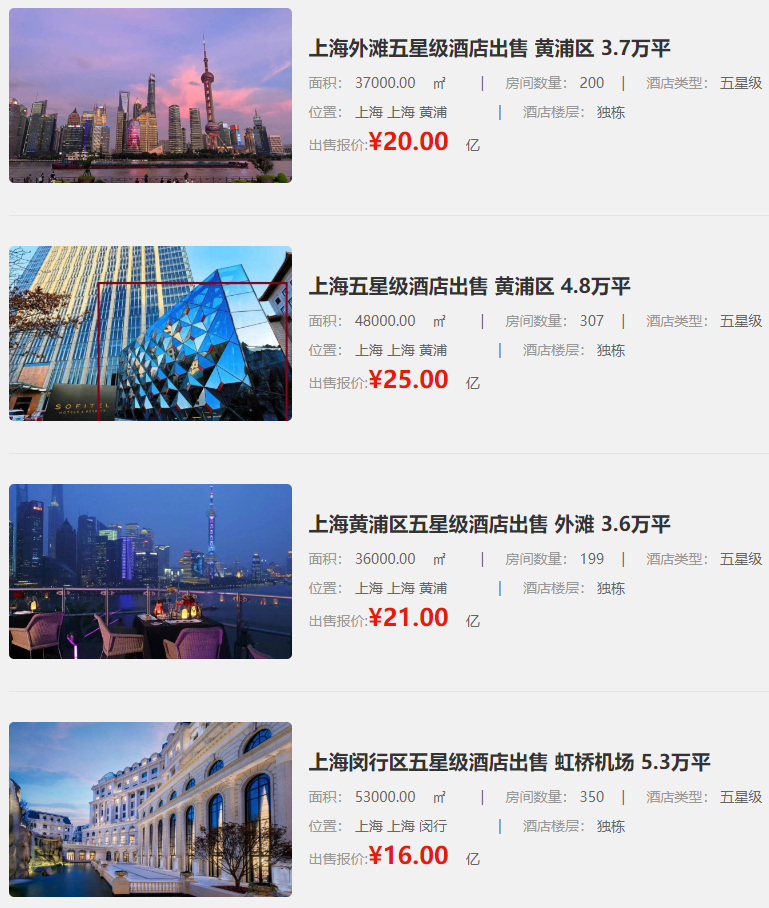Open title link 上海闵行区五星级酒店出售 虹桥机场 5.3万平
This screenshot has width=769, height=908.
point(509,763)
